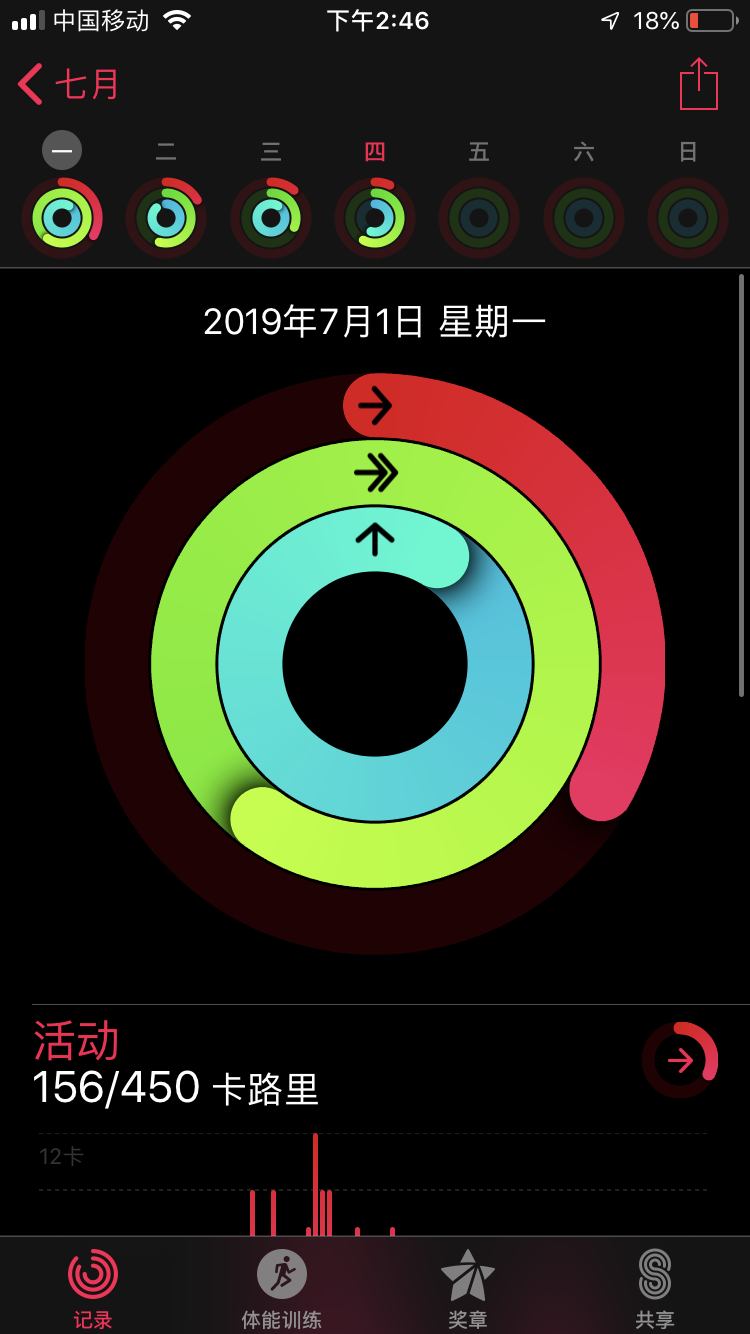Switch to the 体能训练 tab
The width and height of the screenshot is (750, 1334).
281,1286
